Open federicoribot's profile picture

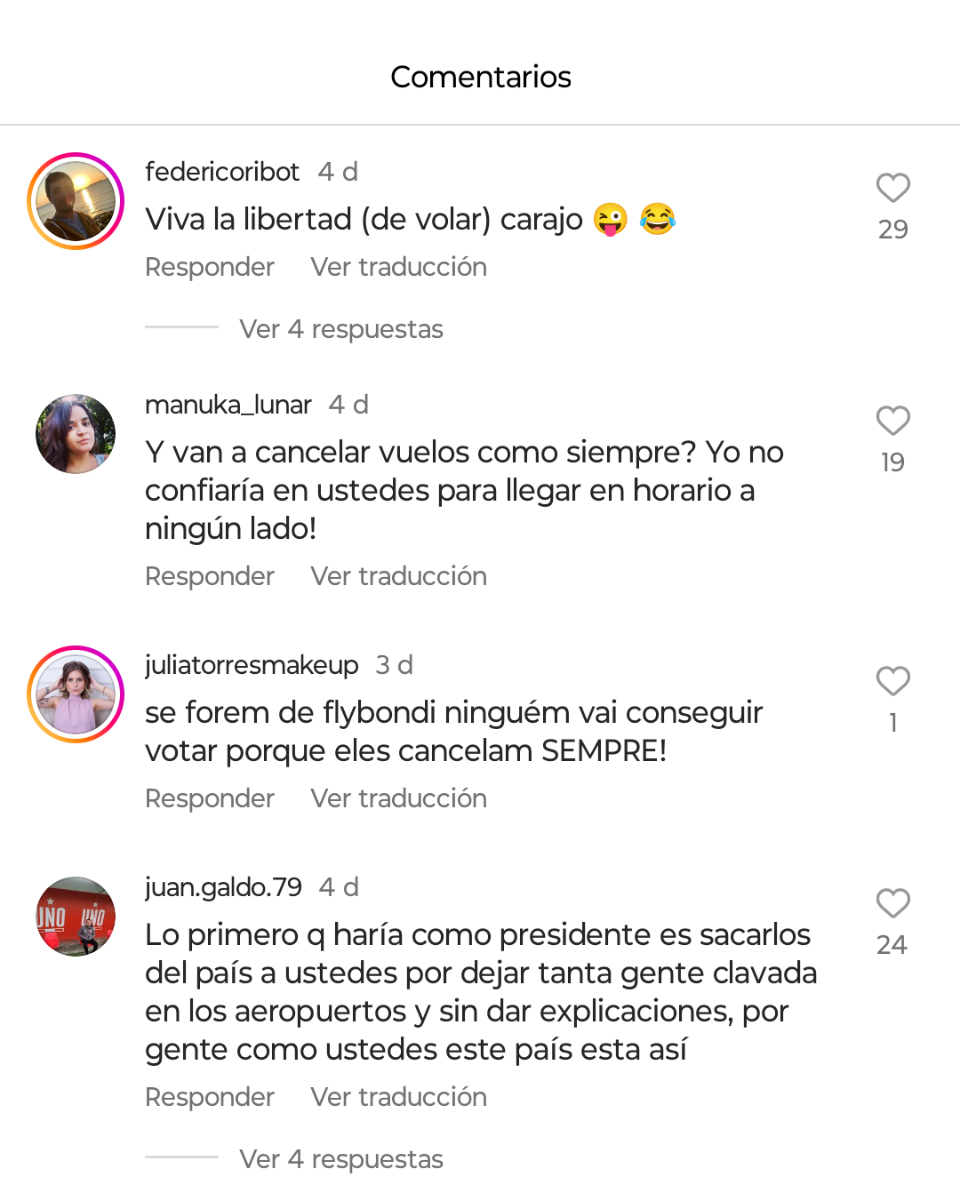point(75,201)
